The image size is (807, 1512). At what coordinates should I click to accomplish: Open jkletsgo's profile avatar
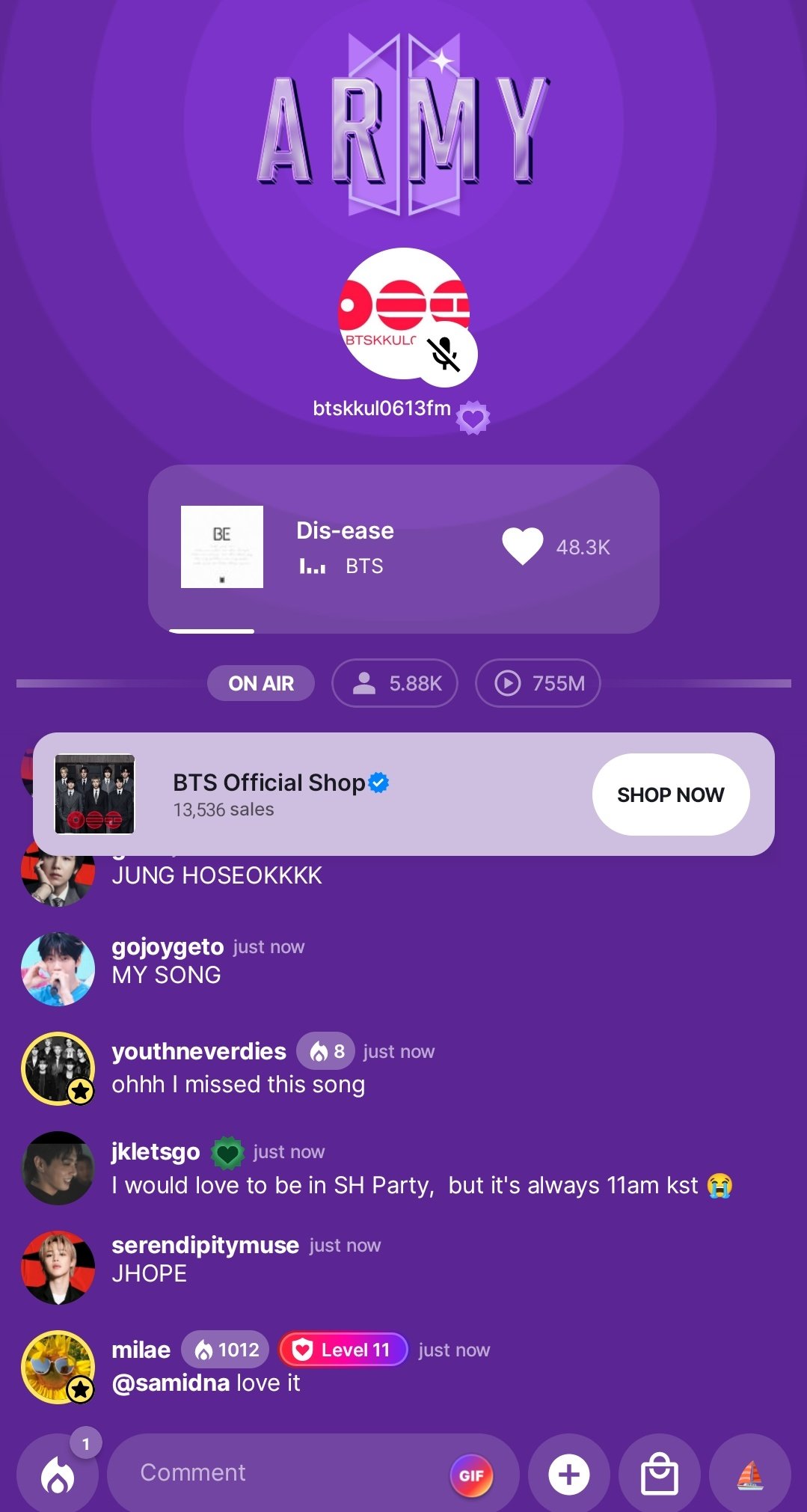pos(58,1168)
